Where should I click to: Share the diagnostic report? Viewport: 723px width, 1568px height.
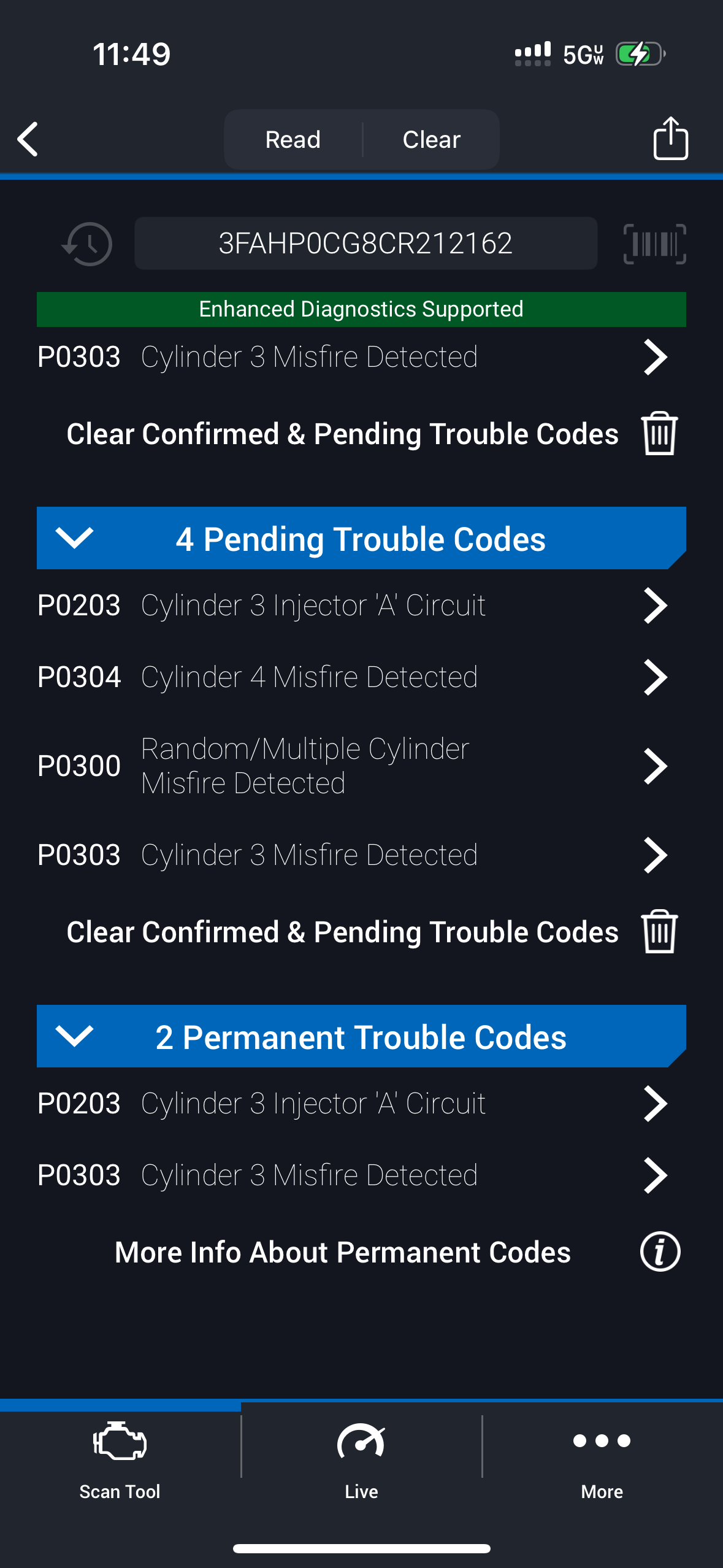670,139
